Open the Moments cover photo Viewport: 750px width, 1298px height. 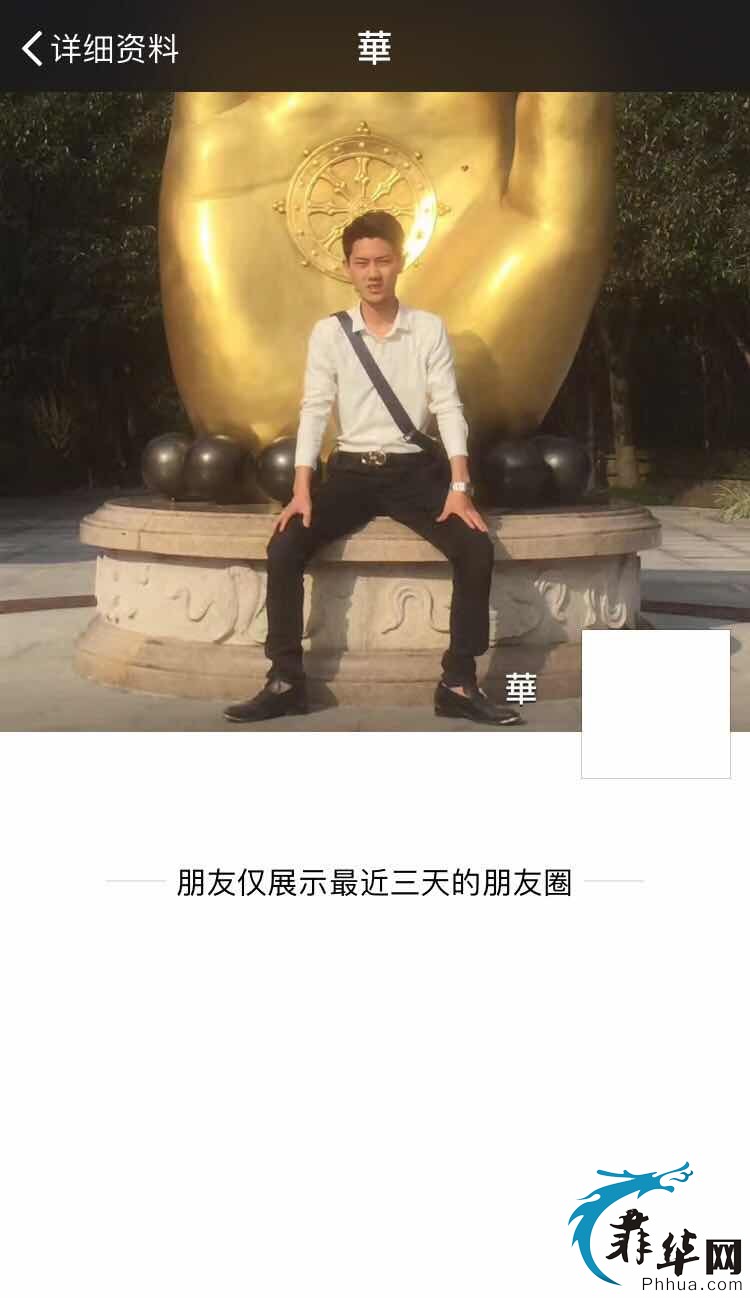375,400
